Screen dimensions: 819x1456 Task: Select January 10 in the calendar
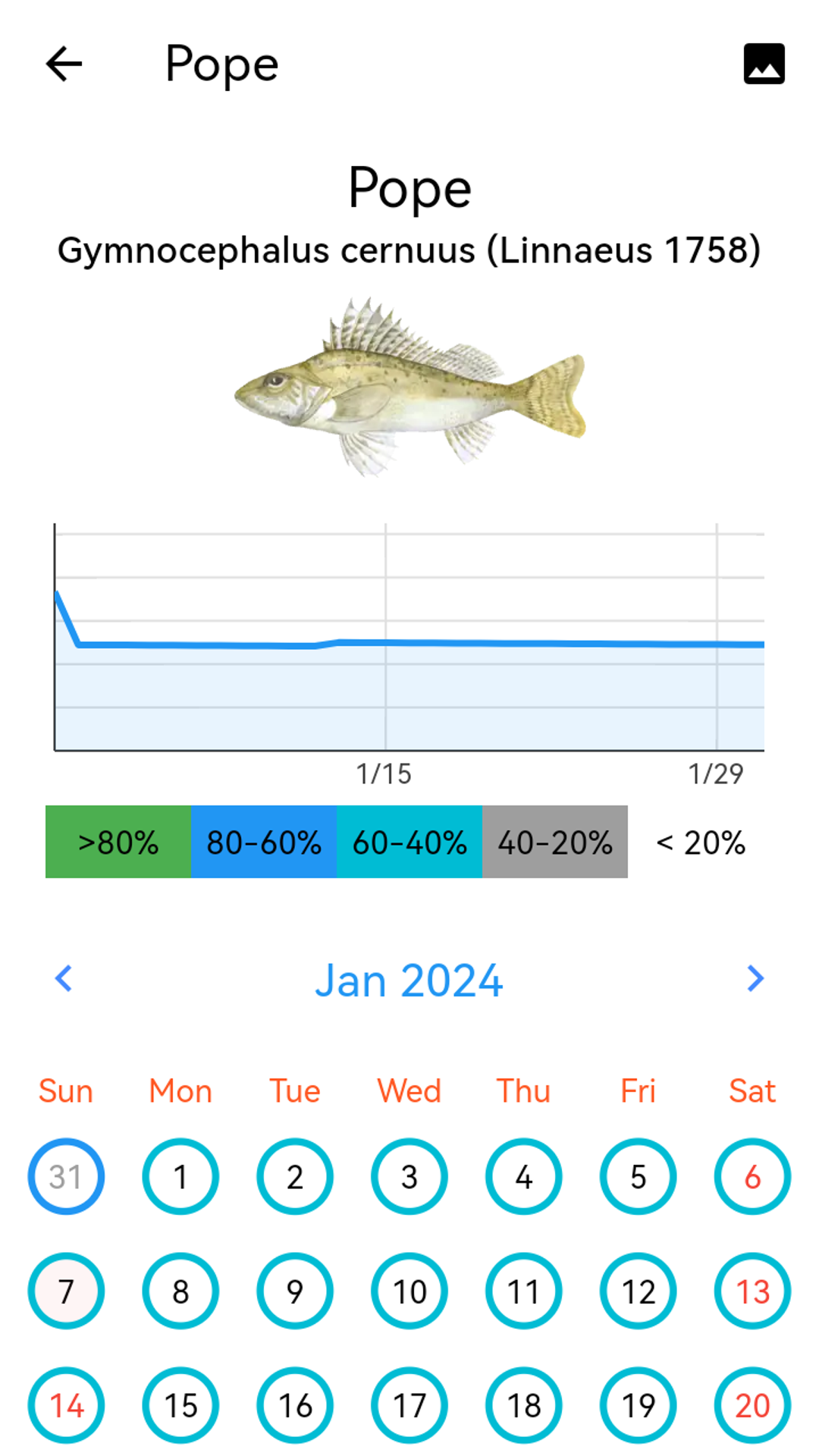[409, 1291]
